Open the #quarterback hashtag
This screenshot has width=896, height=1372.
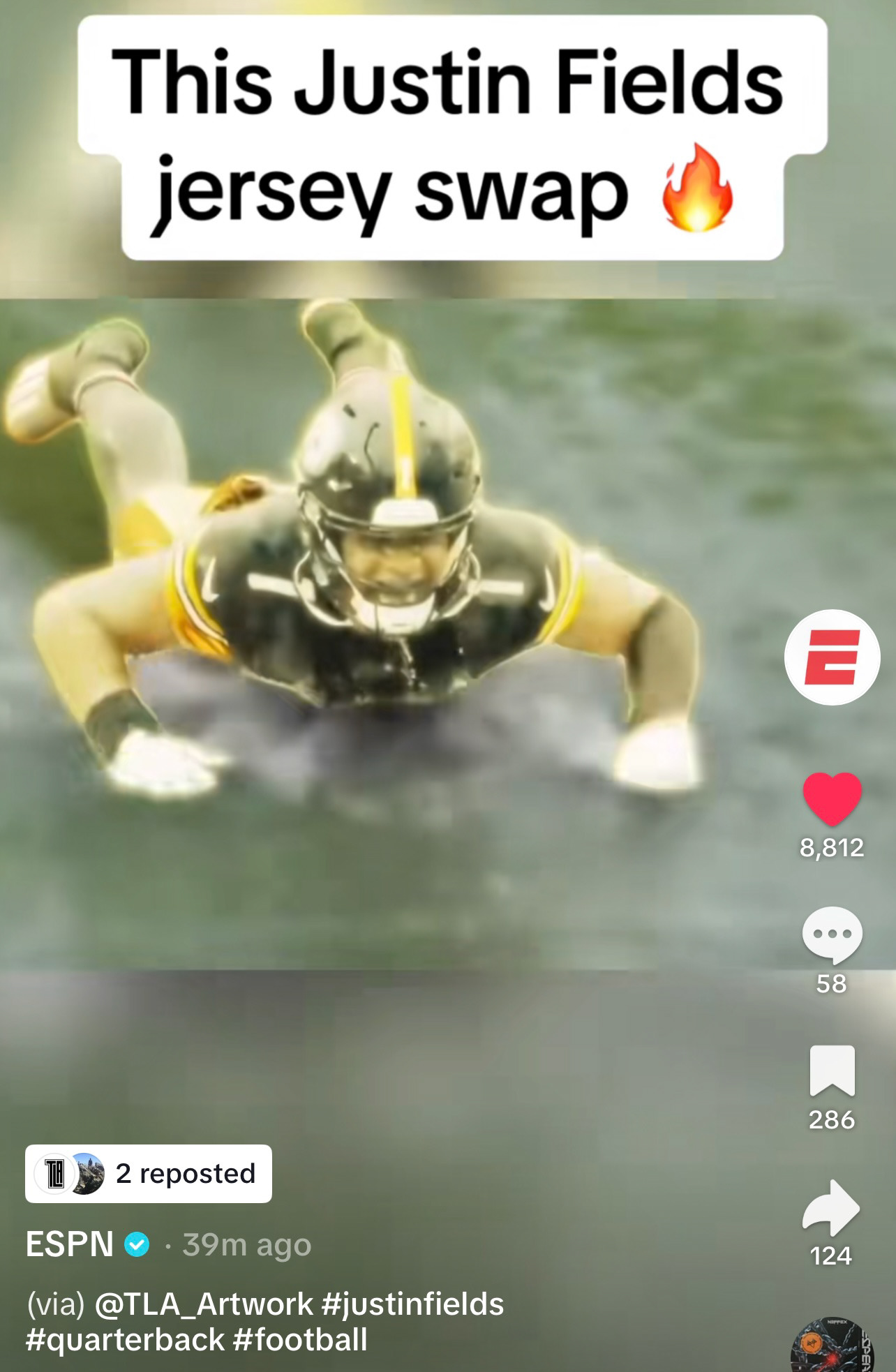point(126,1340)
